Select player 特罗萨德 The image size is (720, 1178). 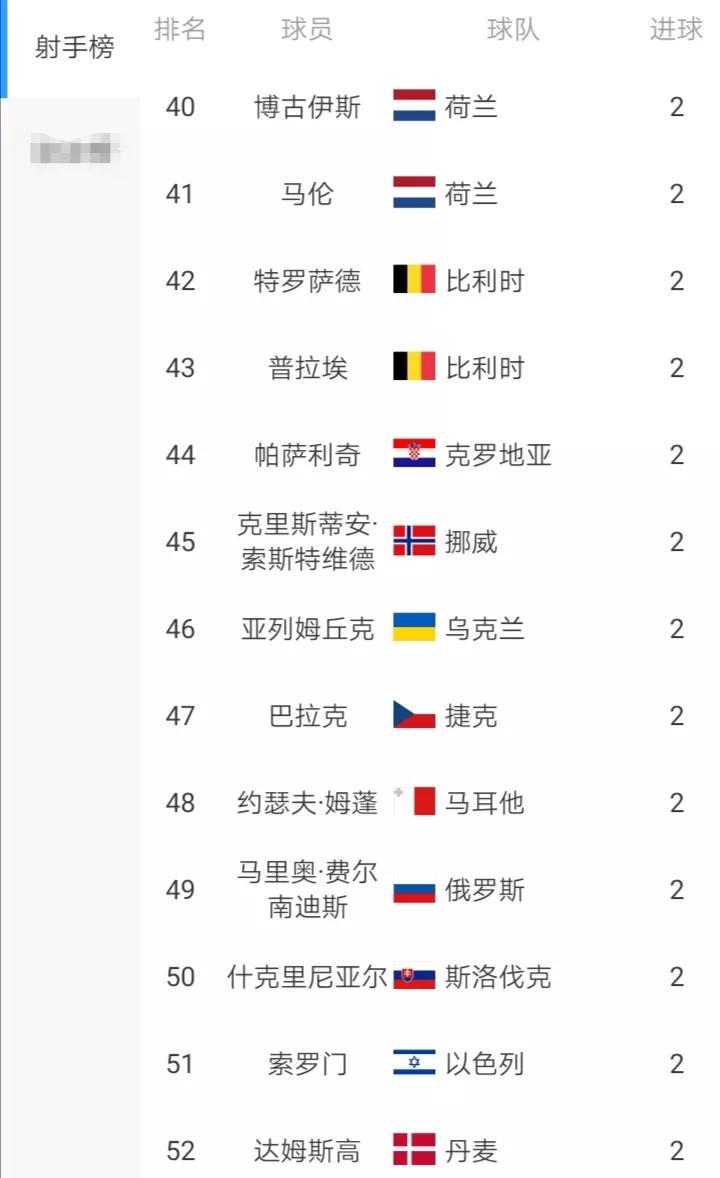click(x=307, y=281)
